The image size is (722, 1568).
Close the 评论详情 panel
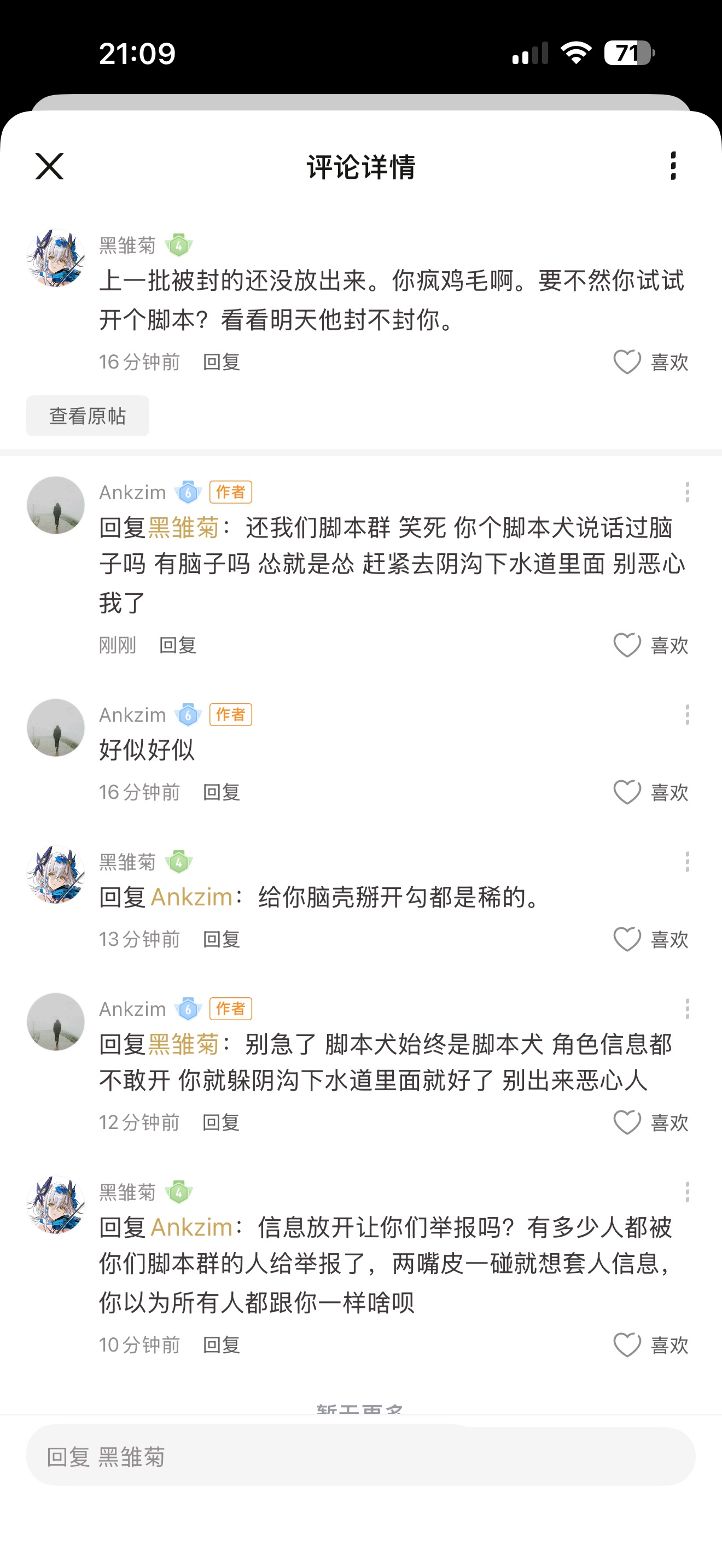(x=49, y=166)
